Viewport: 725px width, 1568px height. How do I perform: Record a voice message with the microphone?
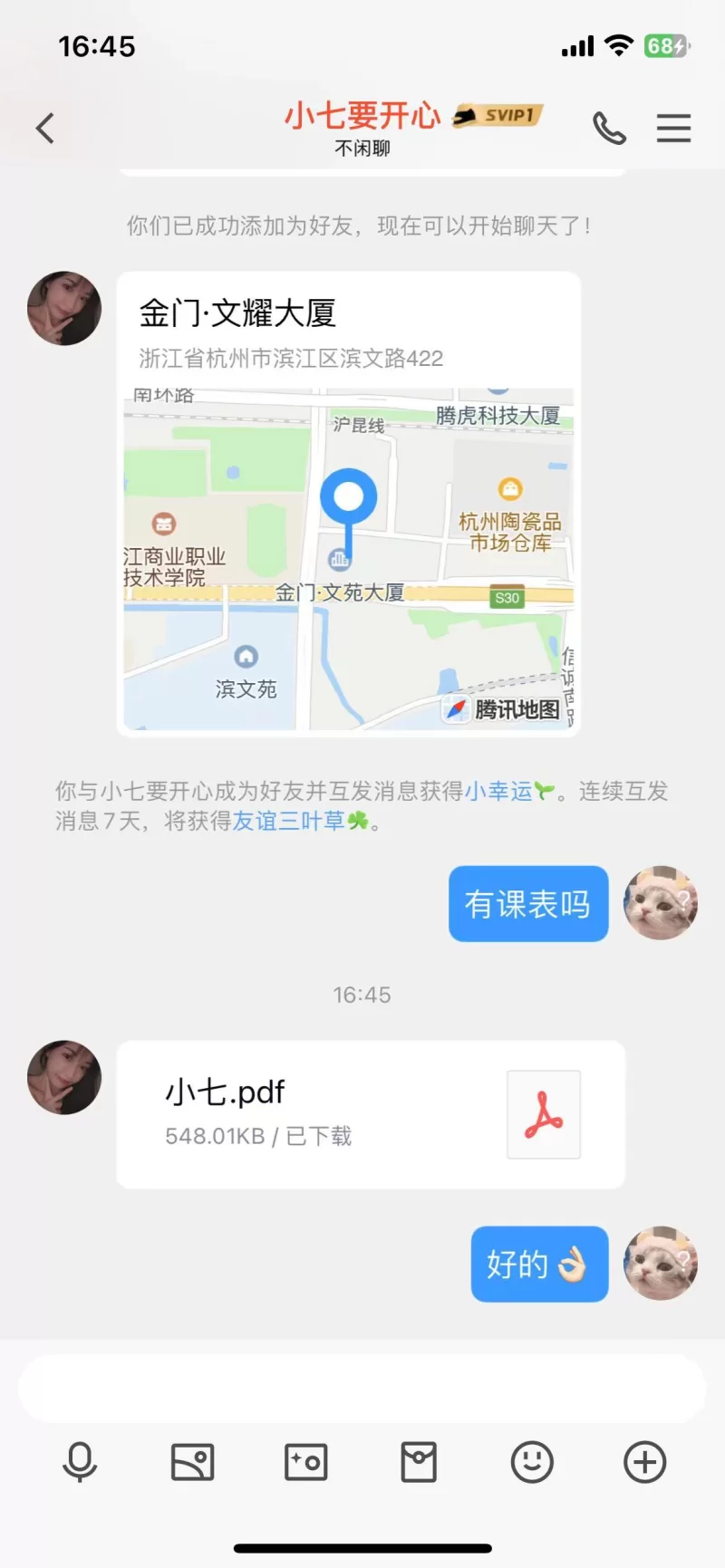(80, 1462)
